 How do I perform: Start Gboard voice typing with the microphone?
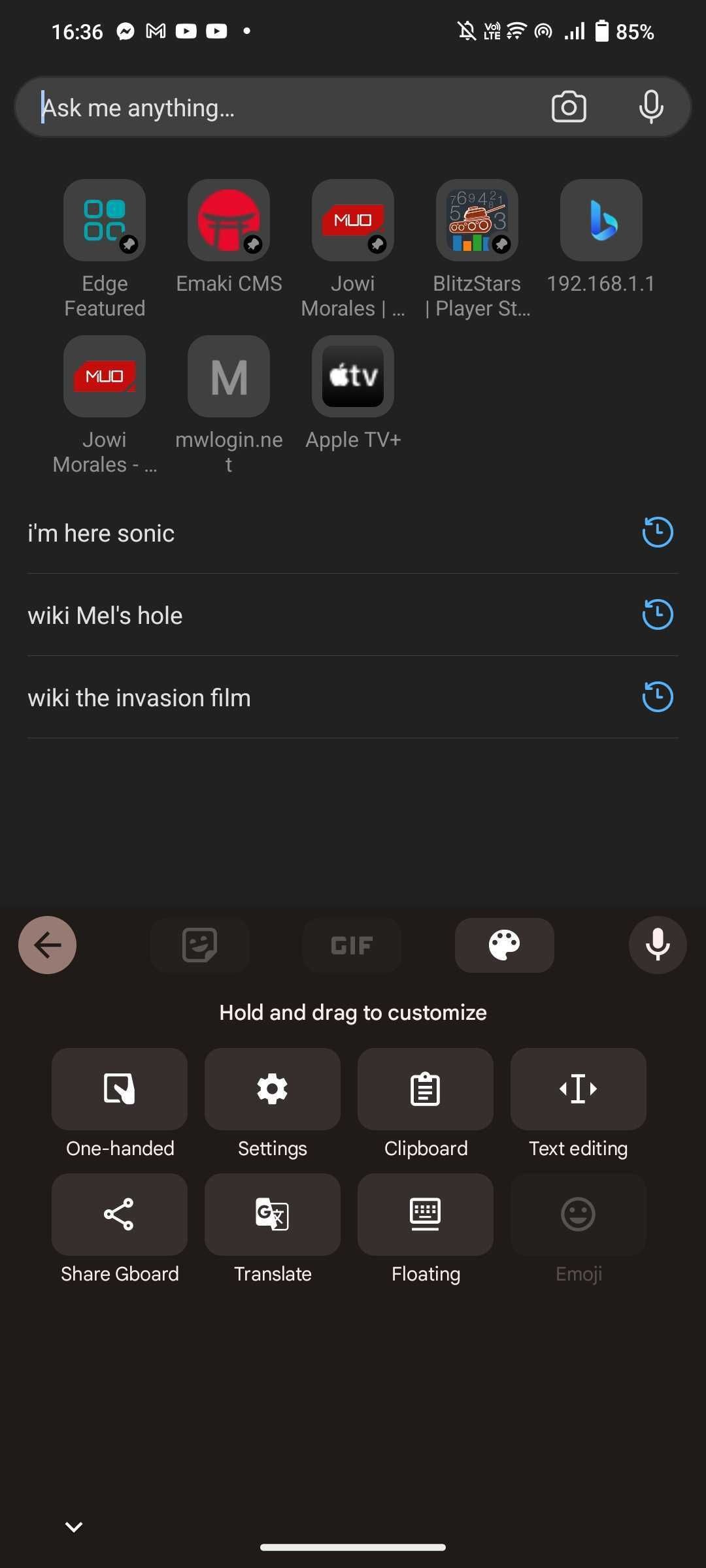pos(658,945)
